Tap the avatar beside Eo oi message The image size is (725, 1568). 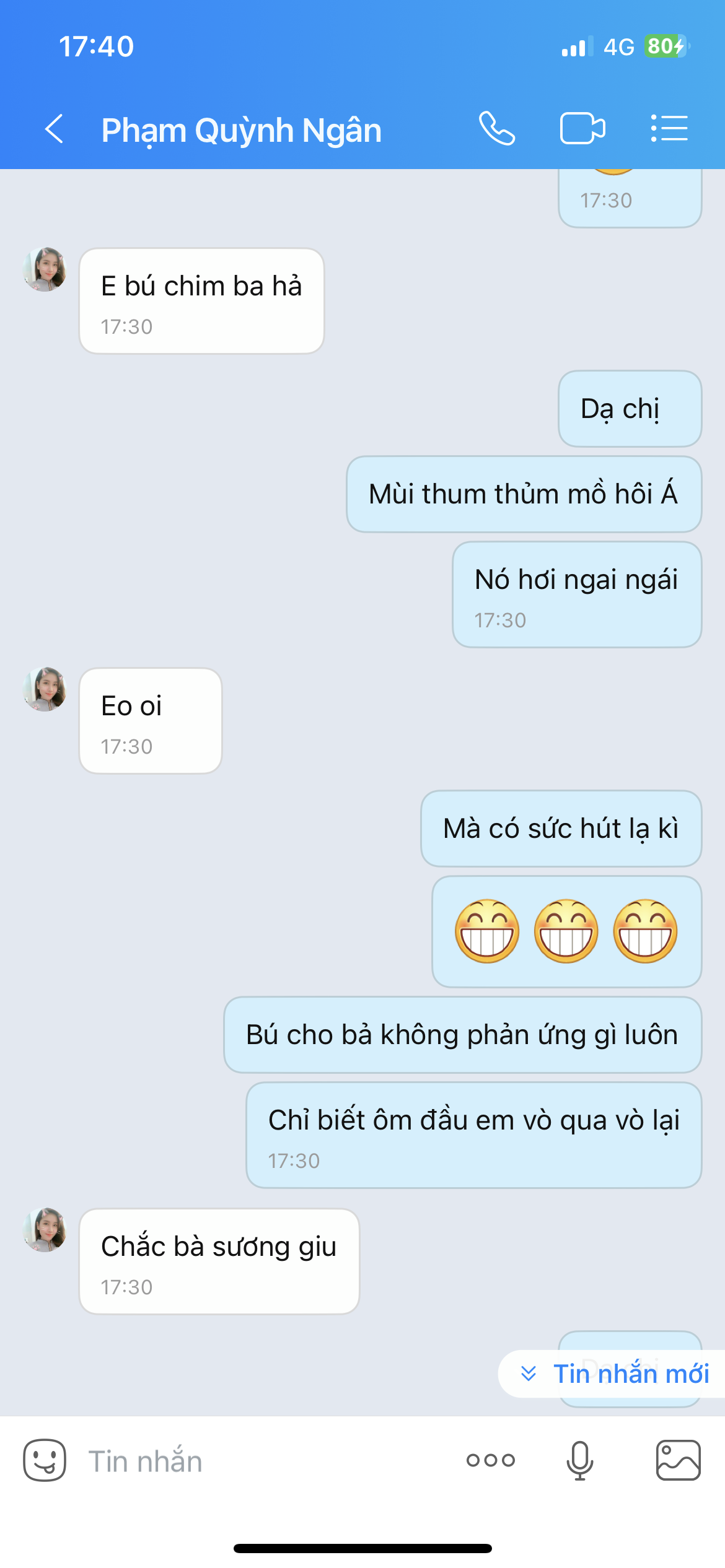[x=45, y=689]
